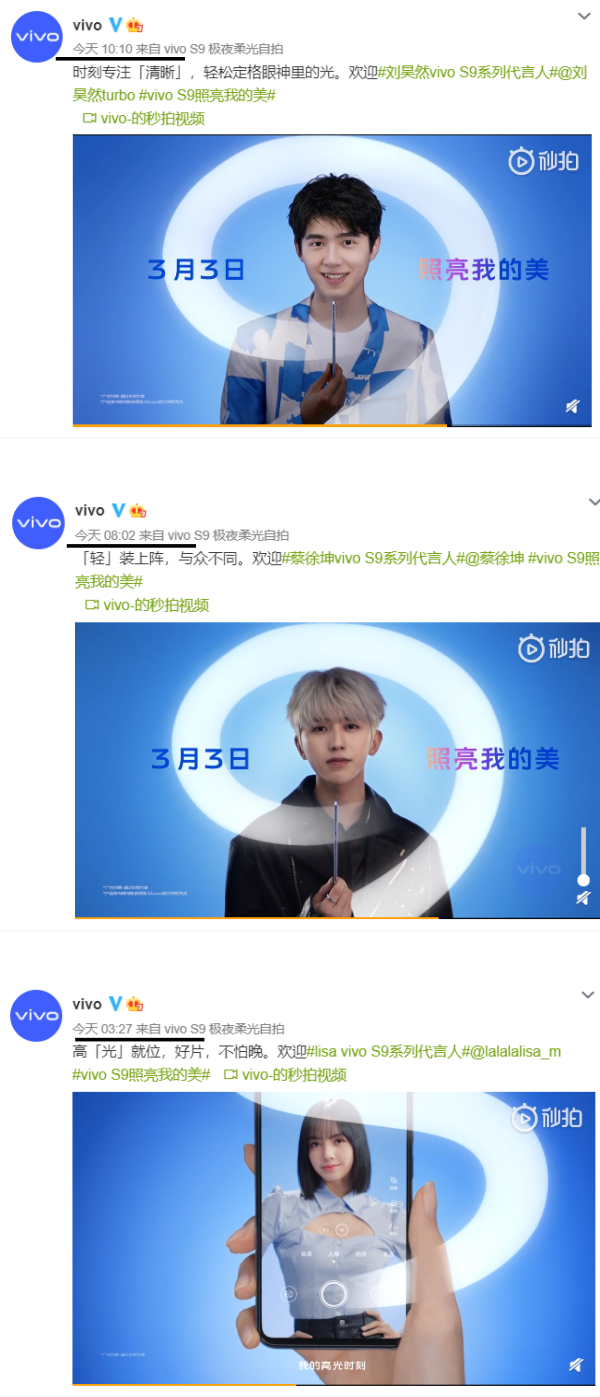Viewport: 600px width, 1397px height.
Task: Expand the dropdown arrow on the 03:27 post
Action: click(x=588, y=995)
